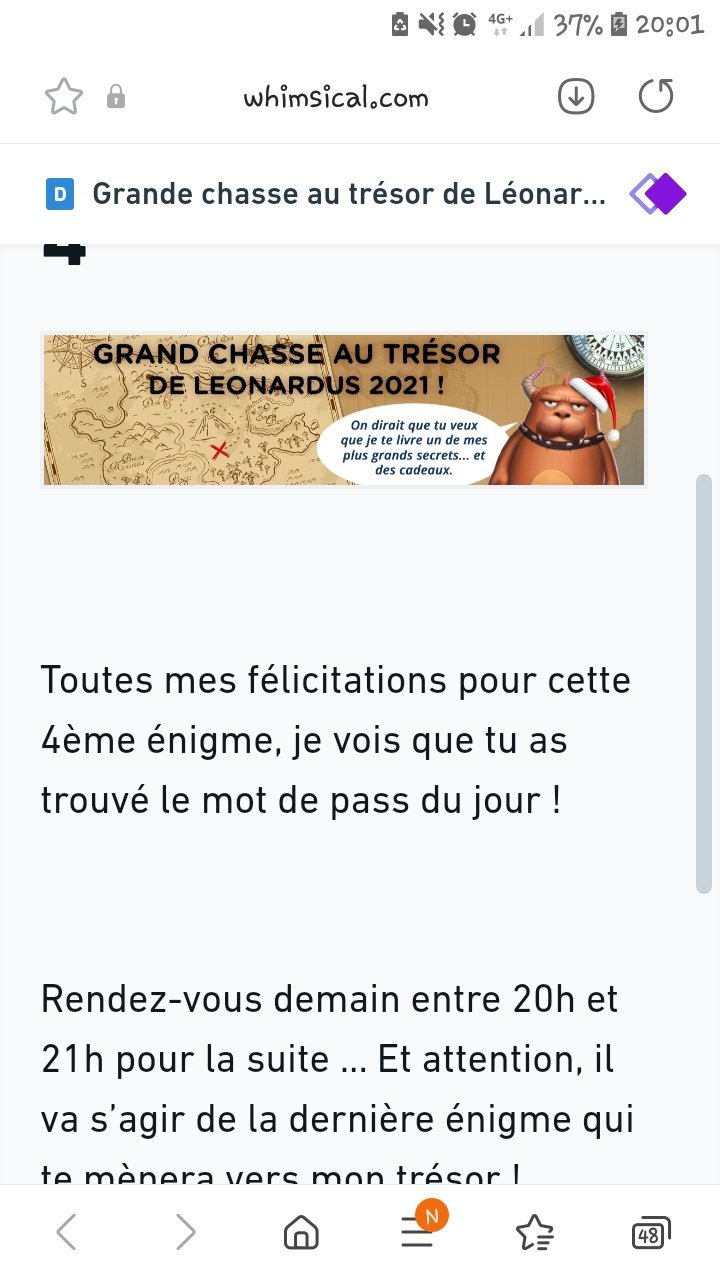Image resolution: width=720 pixels, height=1280 pixels.
Task: Tap the whimsical.com address bar
Action: point(335,97)
